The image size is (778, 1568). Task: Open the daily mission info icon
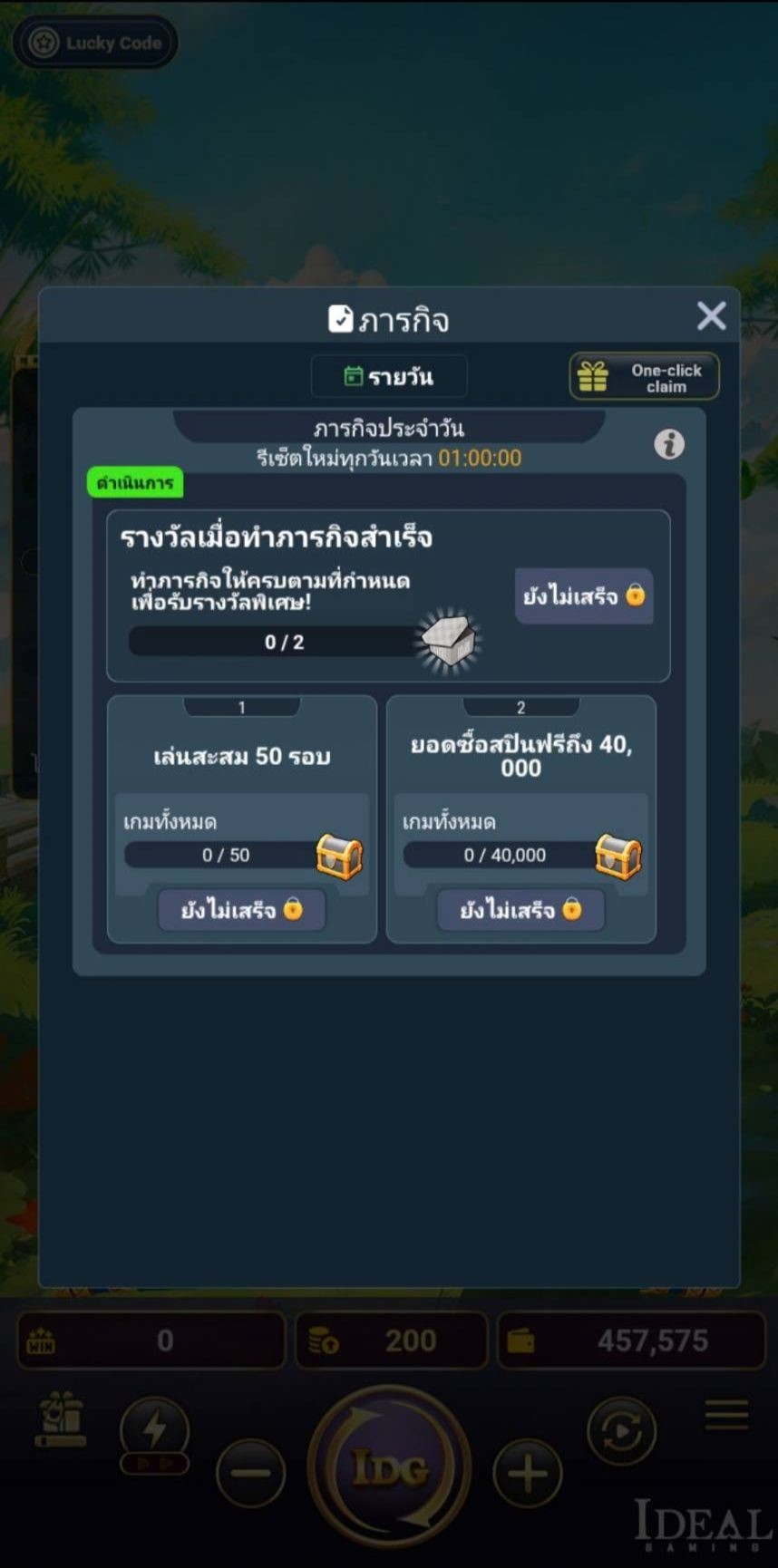click(669, 444)
